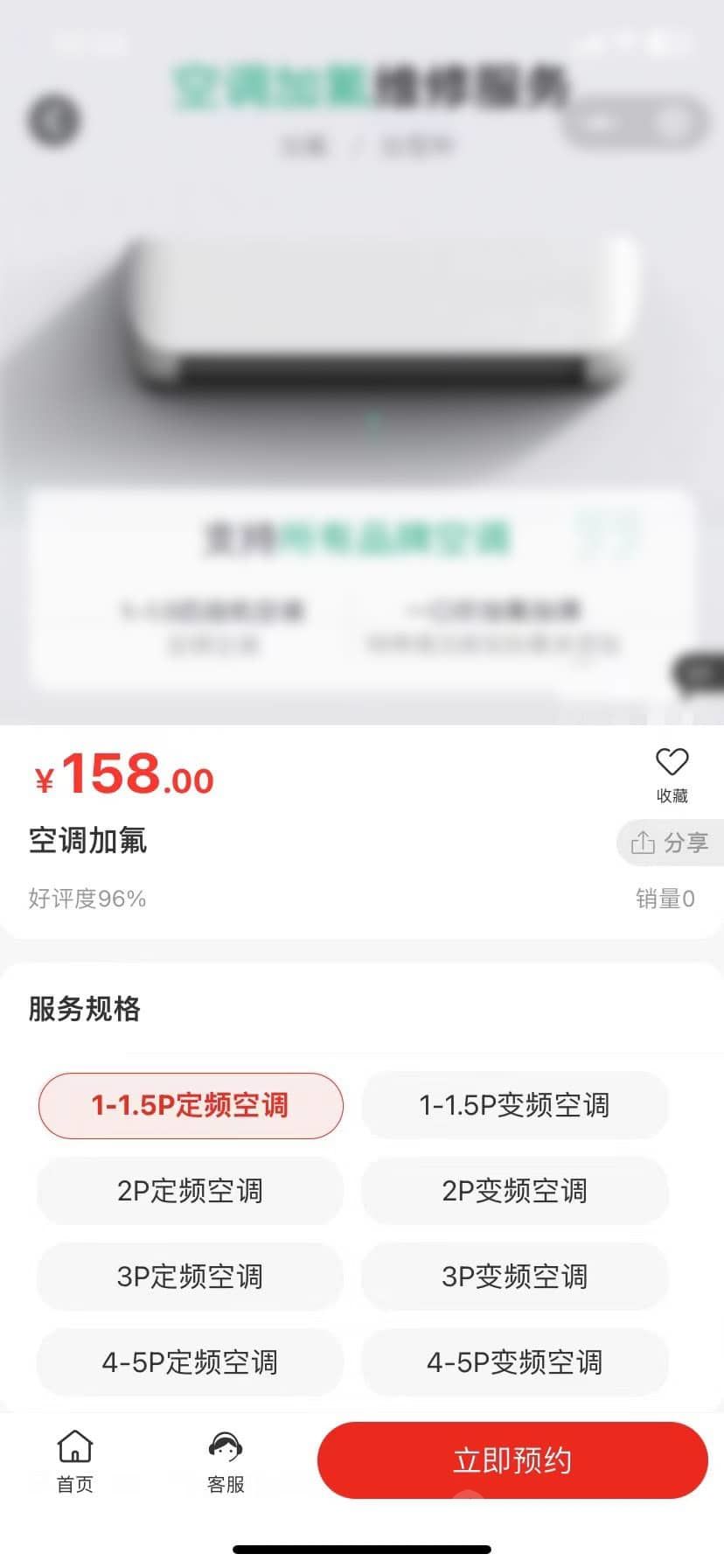Choose the 1-1.5P变频空调 option
Viewport: 724px width, 1568px height.
[x=514, y=1105]
